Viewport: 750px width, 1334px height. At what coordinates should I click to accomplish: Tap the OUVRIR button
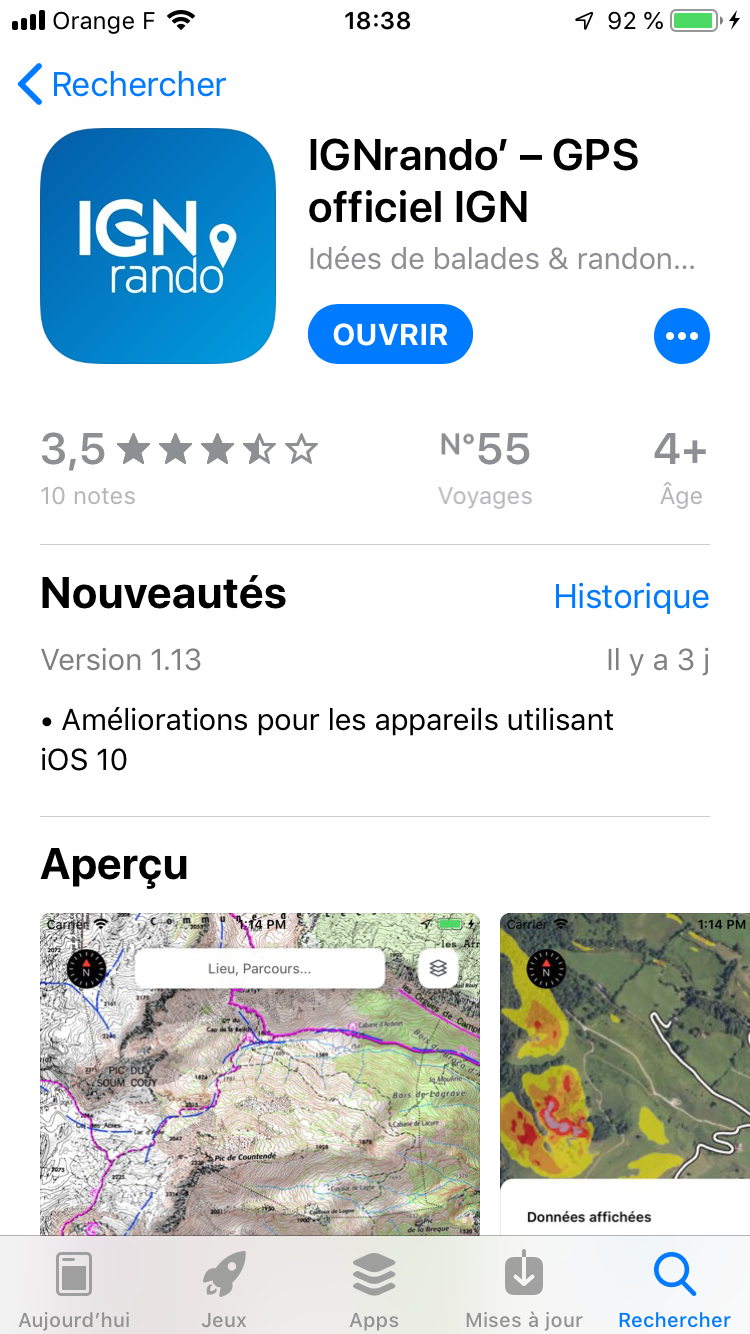(390, 335)
